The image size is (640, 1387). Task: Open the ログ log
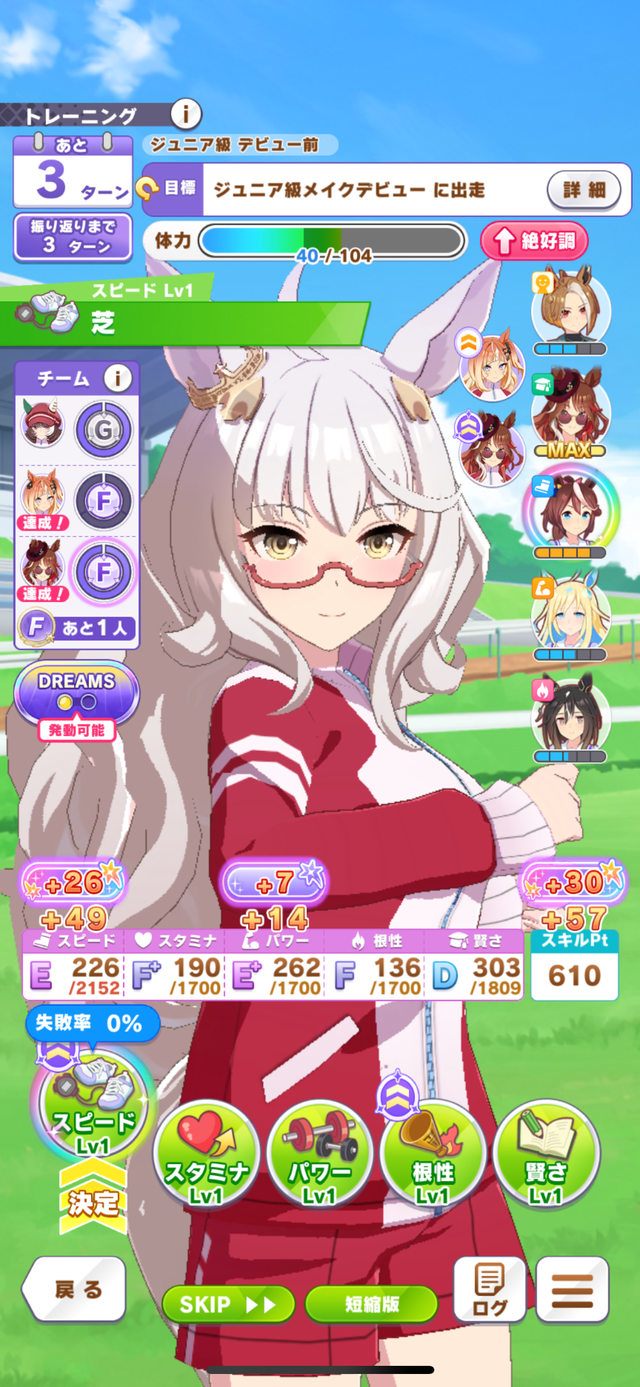point(490,1291)
